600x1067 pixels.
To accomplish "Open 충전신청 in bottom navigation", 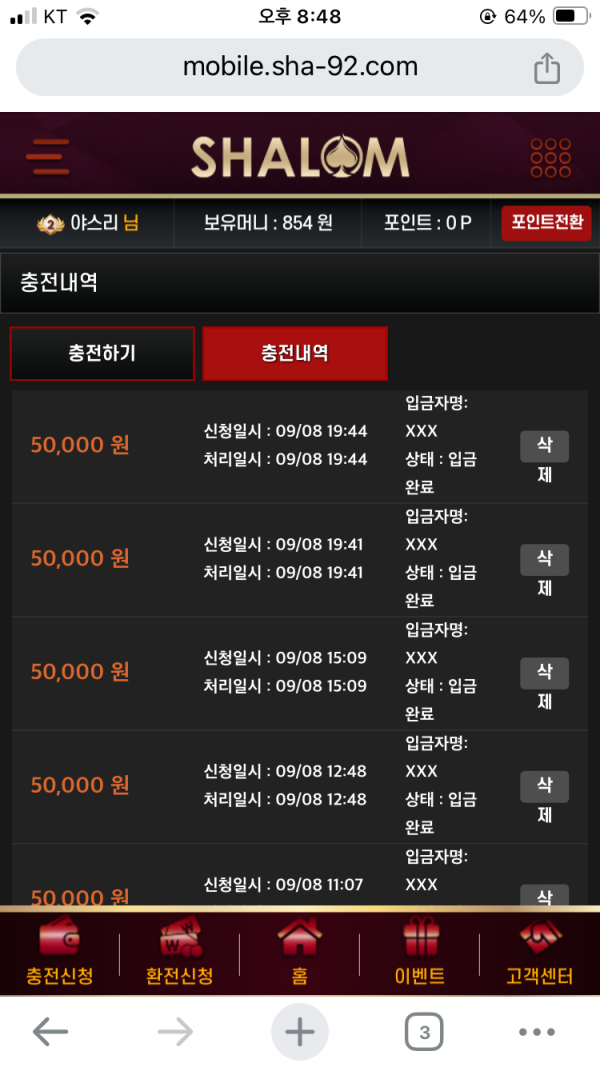I will (x=60, y=953).
